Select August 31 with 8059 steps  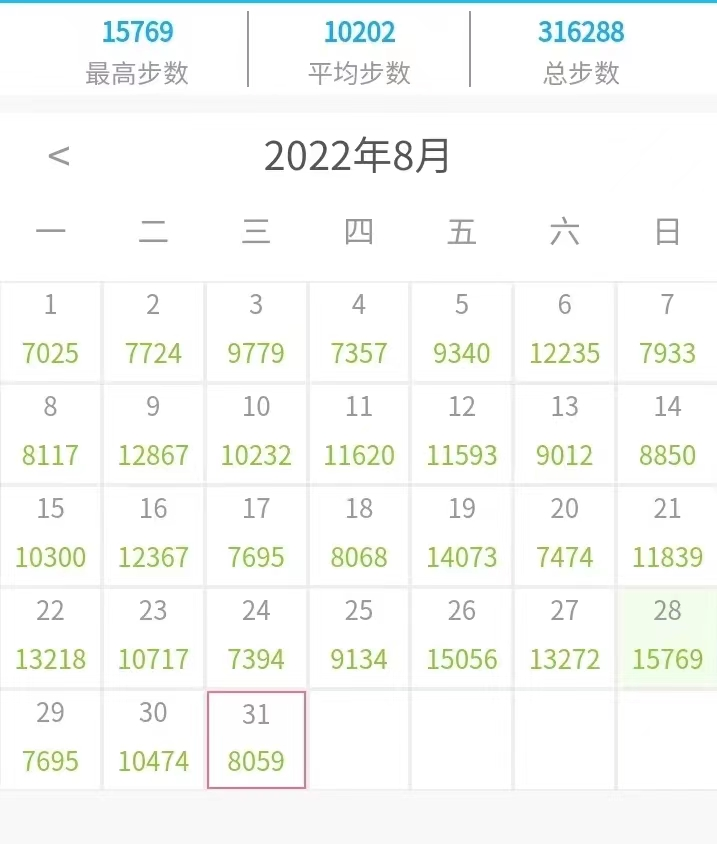point(256,739)
